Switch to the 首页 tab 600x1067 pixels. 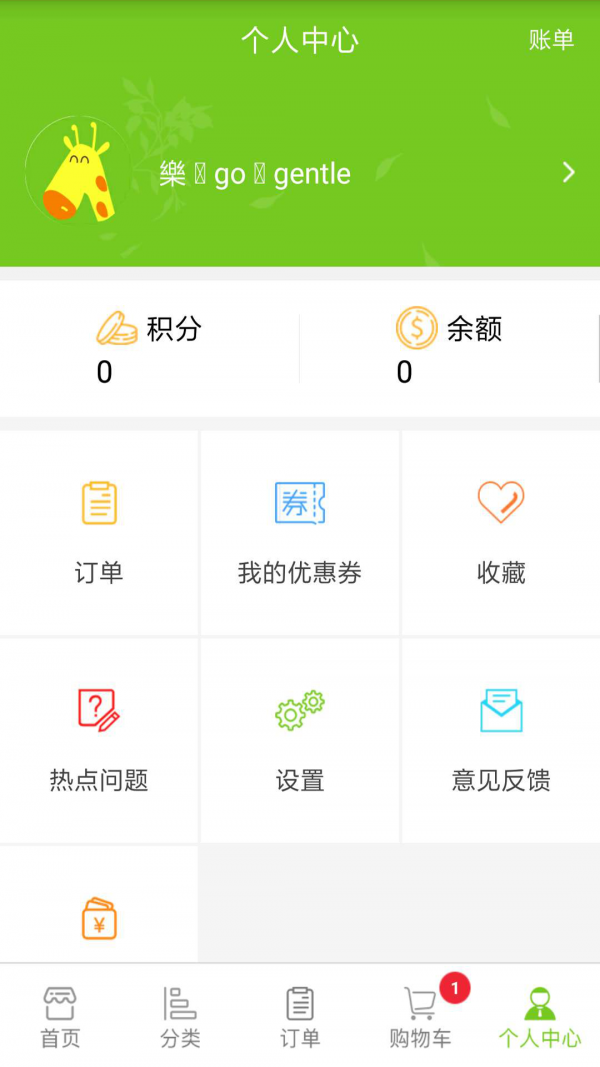click(60, 1016)
